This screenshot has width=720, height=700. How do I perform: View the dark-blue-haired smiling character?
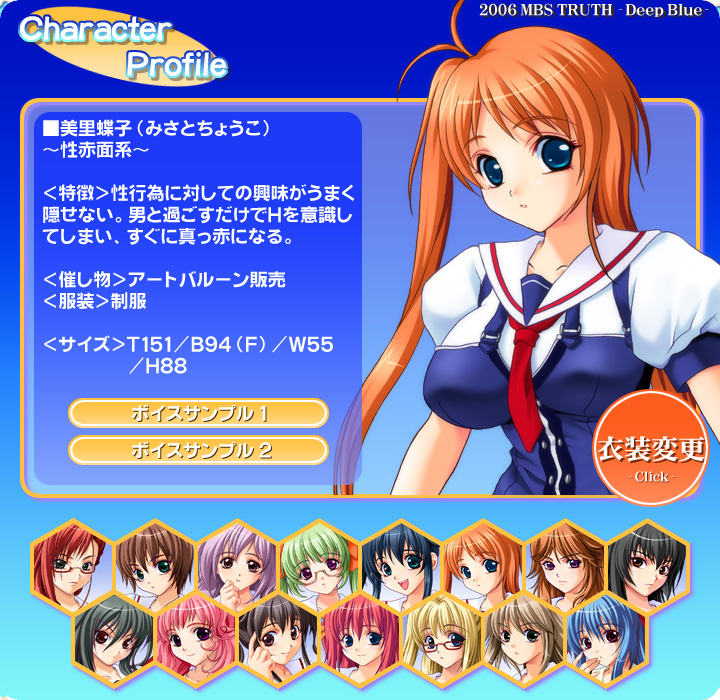tap(401, 565)
